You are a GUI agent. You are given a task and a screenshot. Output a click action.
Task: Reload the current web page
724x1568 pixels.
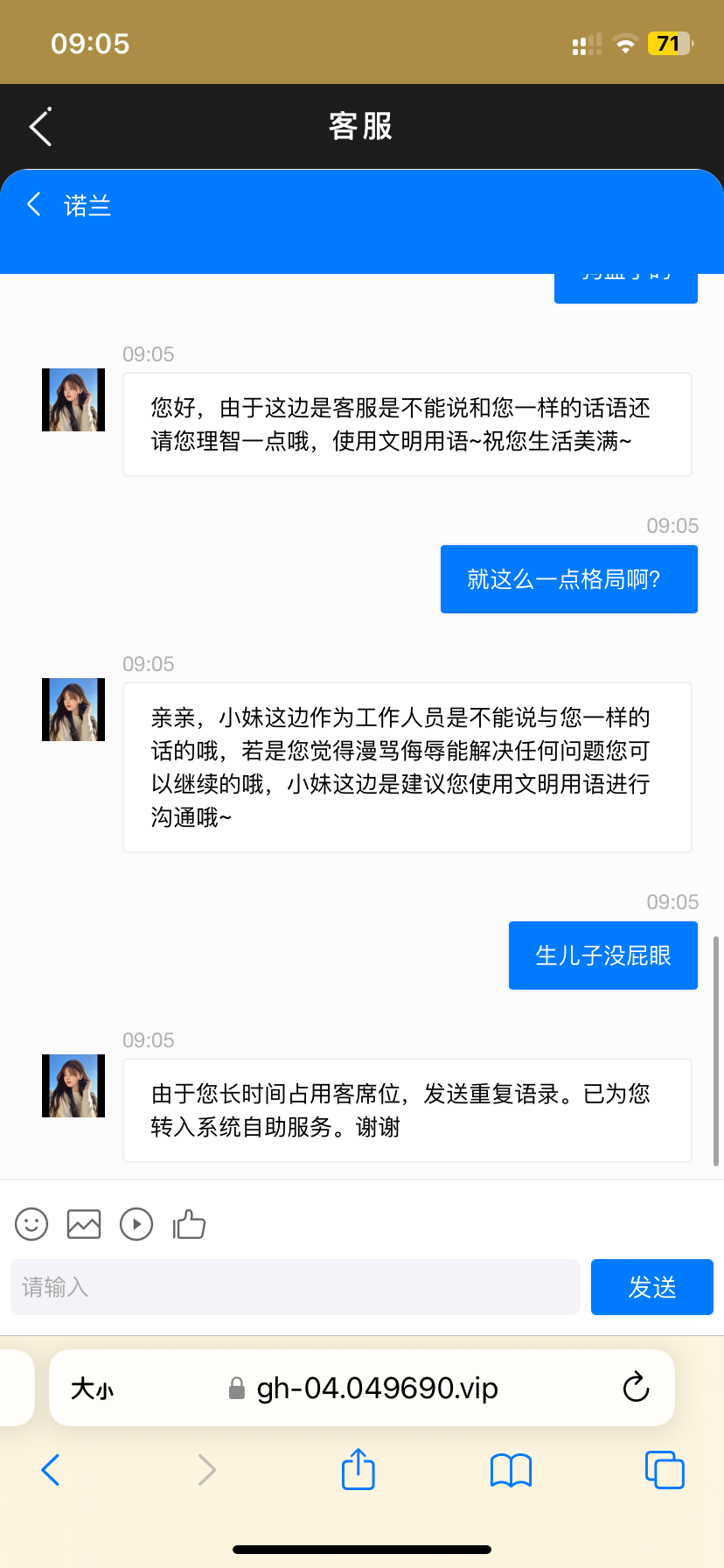tap(636, 1388)
